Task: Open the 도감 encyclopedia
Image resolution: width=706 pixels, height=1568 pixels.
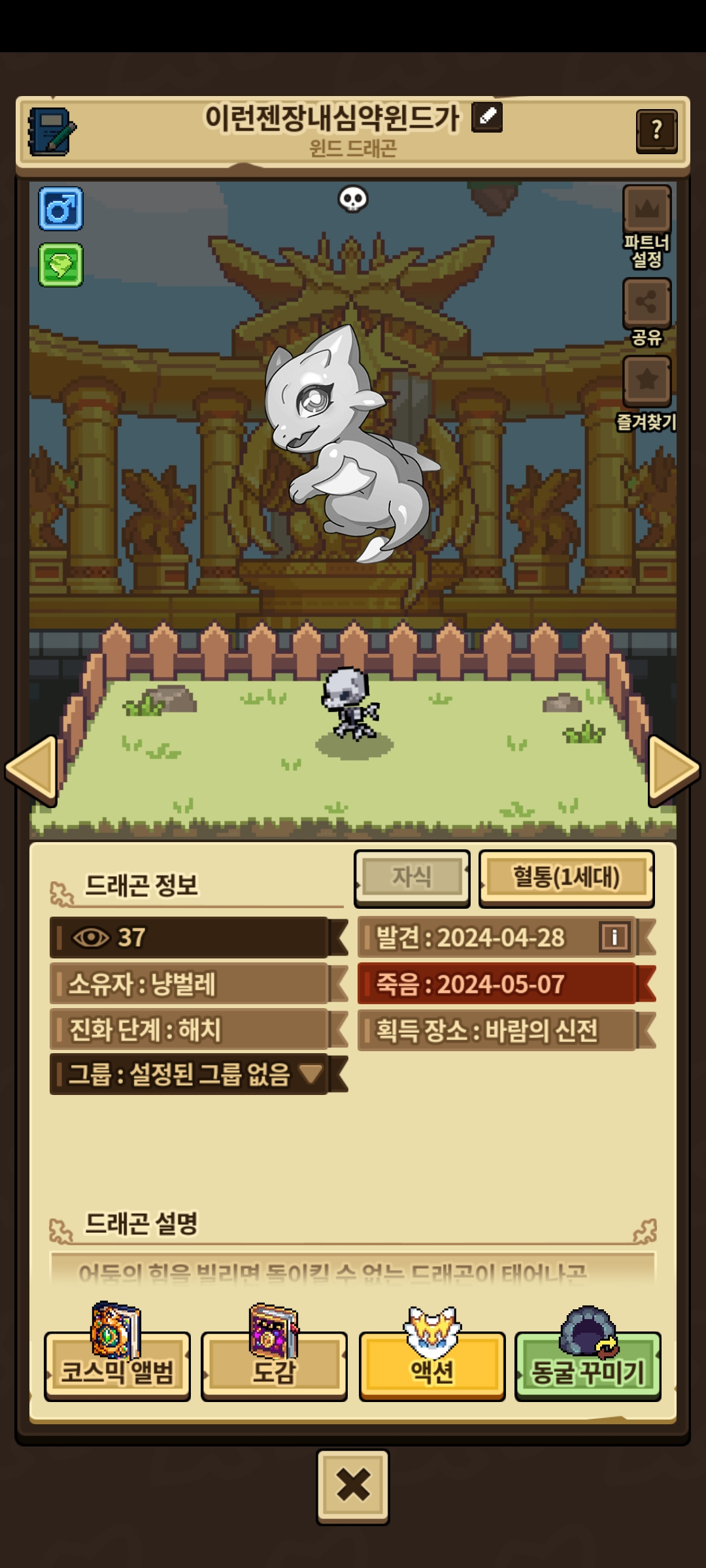Action: pos(274,1365)
